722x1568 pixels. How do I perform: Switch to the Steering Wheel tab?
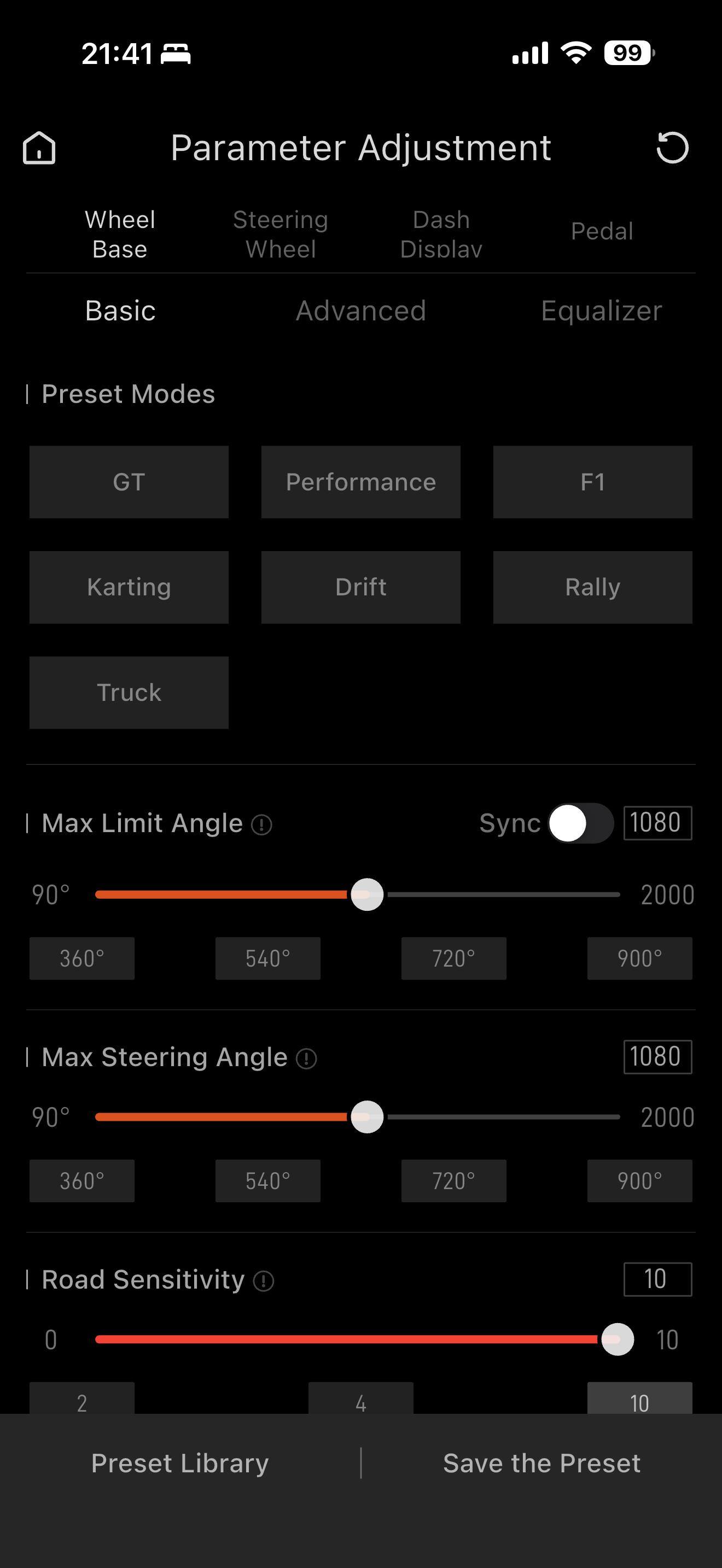[x=281, y=234]
